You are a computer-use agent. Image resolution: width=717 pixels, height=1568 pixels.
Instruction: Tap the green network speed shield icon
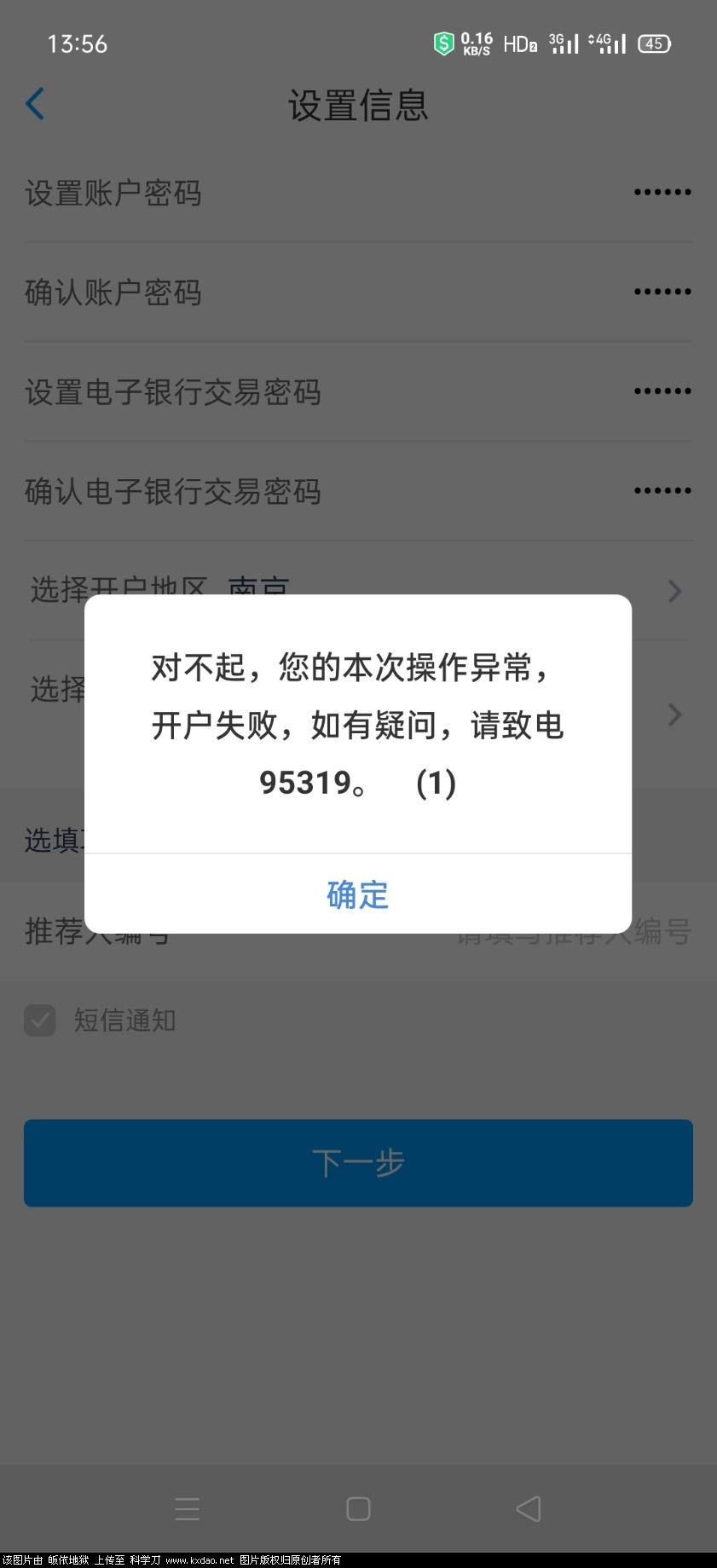tap(444, 42)
